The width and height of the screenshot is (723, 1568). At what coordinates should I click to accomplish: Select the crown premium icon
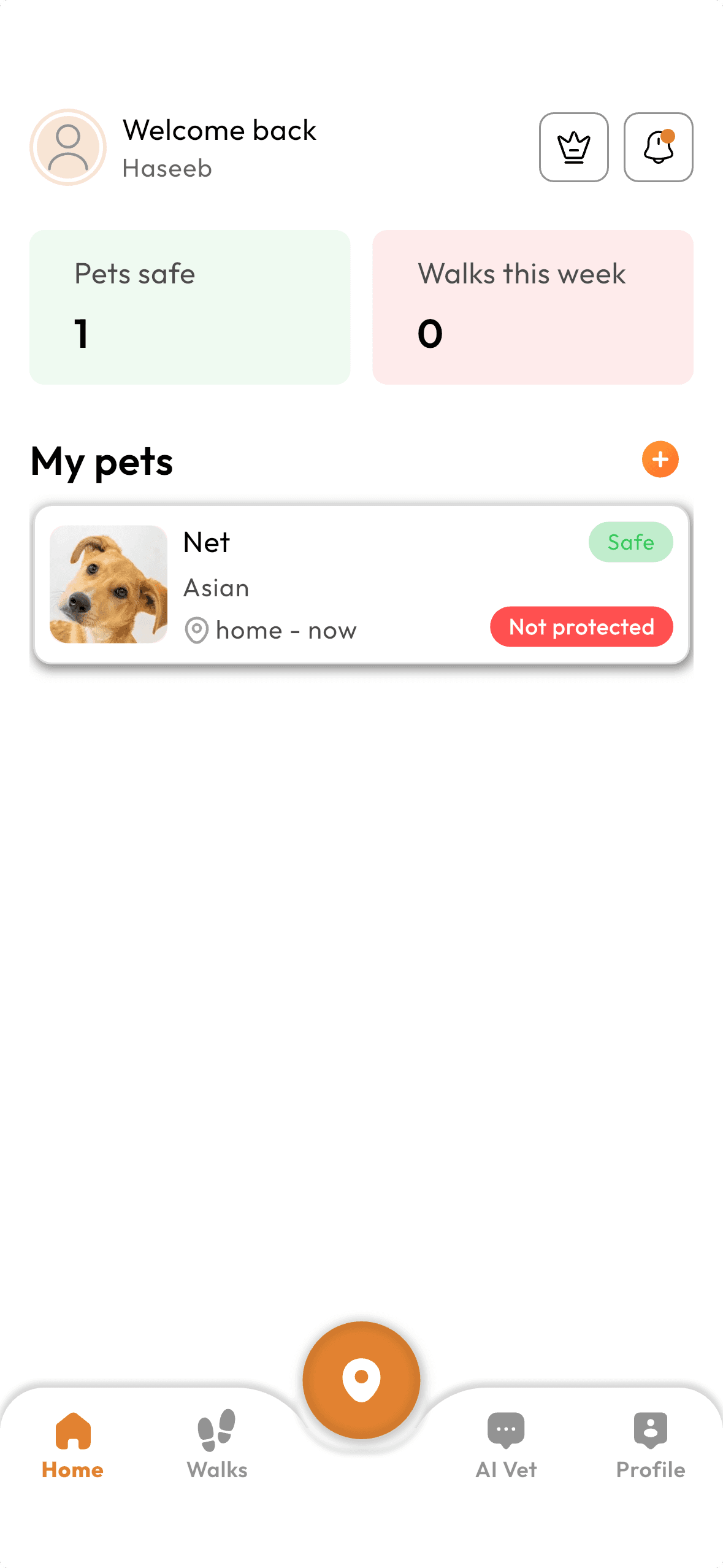[x=573, y=147]
